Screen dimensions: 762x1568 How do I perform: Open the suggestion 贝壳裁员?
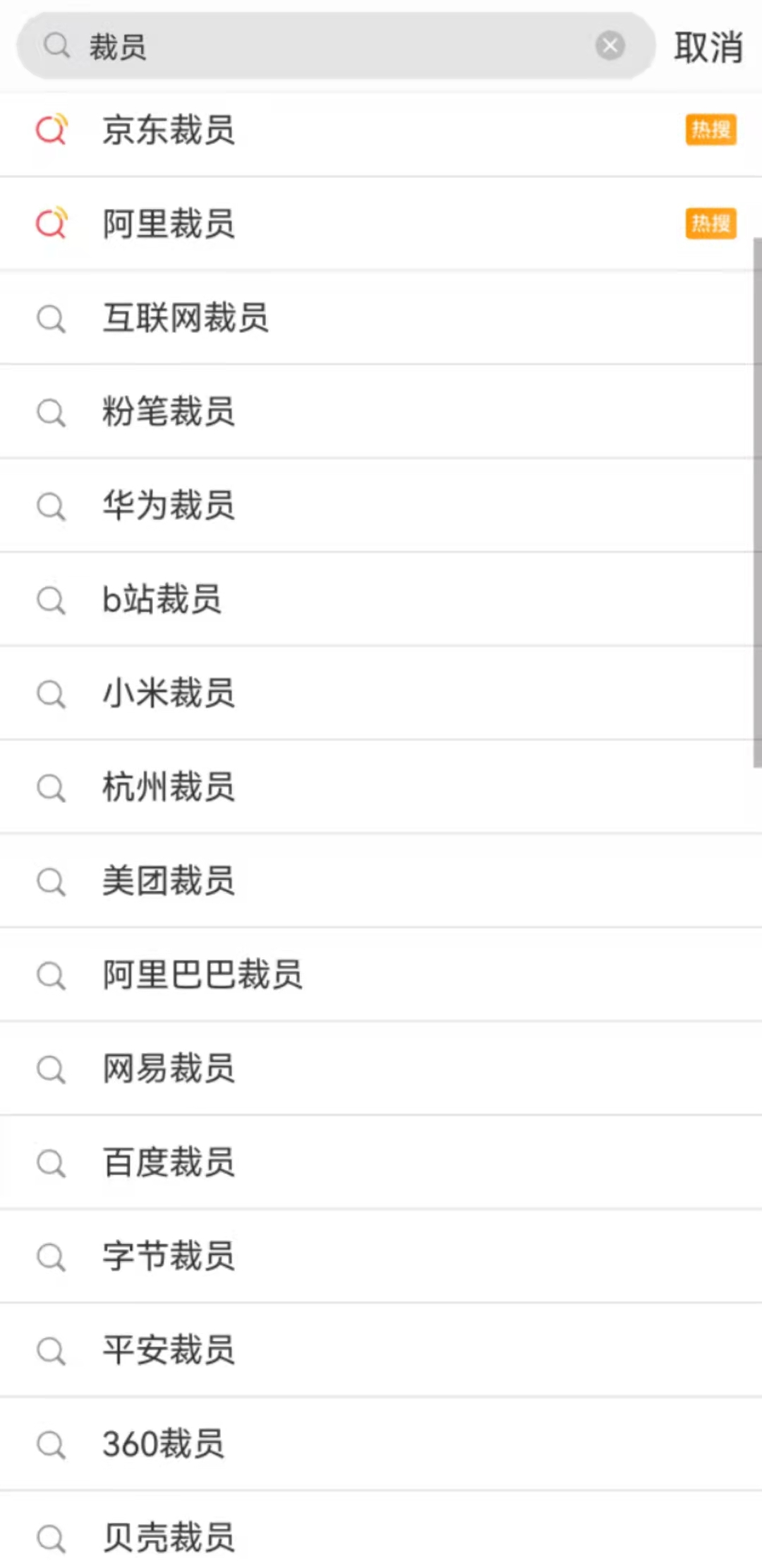381,1531
